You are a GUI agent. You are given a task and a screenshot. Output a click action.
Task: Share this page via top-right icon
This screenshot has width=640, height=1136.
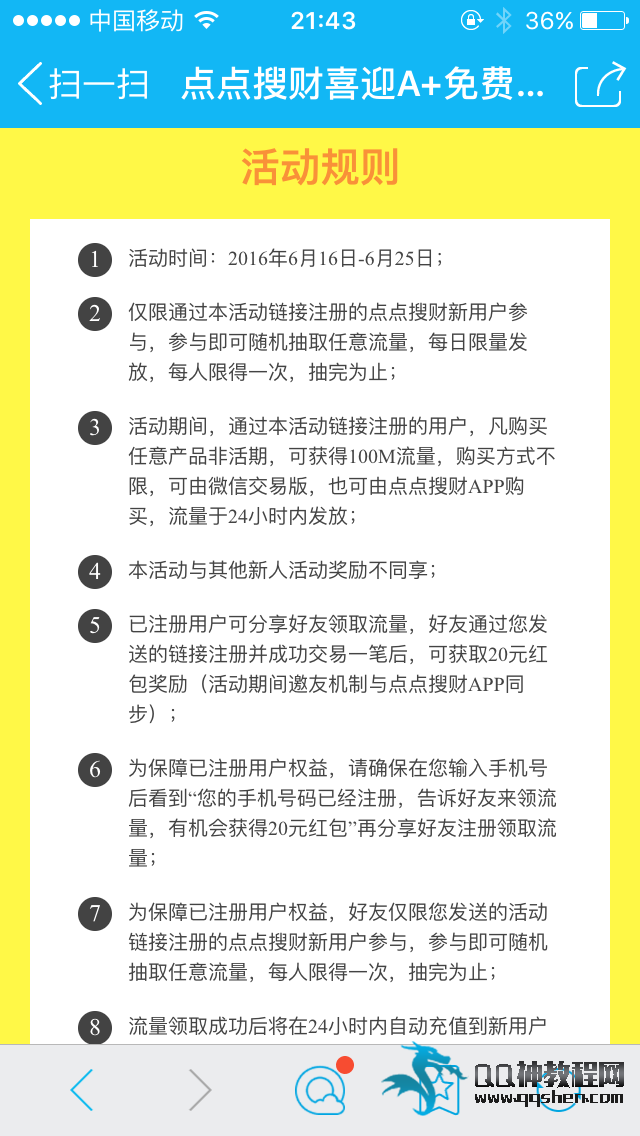pos(599,85)
